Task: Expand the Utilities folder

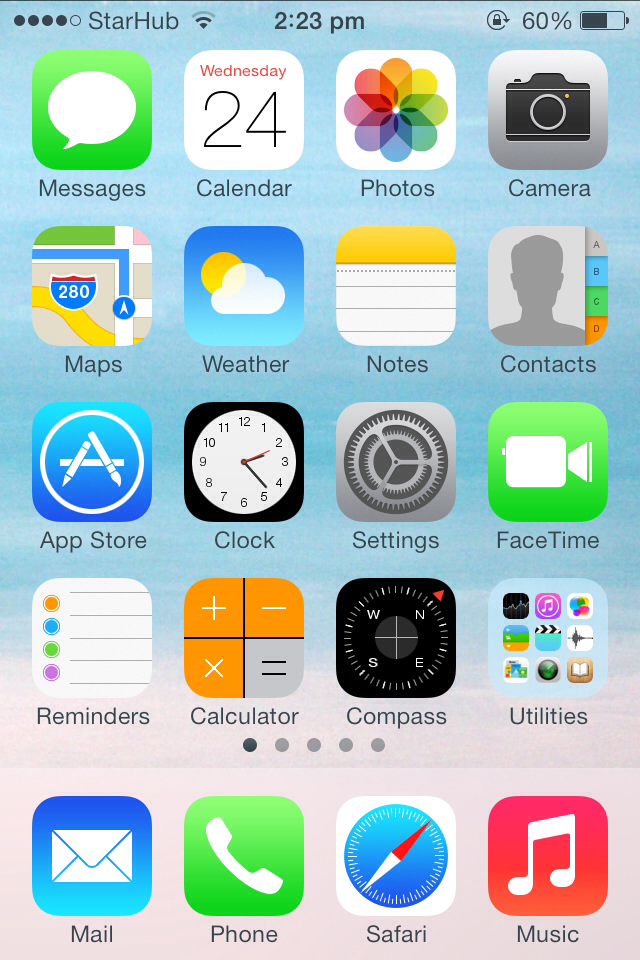Action: [548, 638]
